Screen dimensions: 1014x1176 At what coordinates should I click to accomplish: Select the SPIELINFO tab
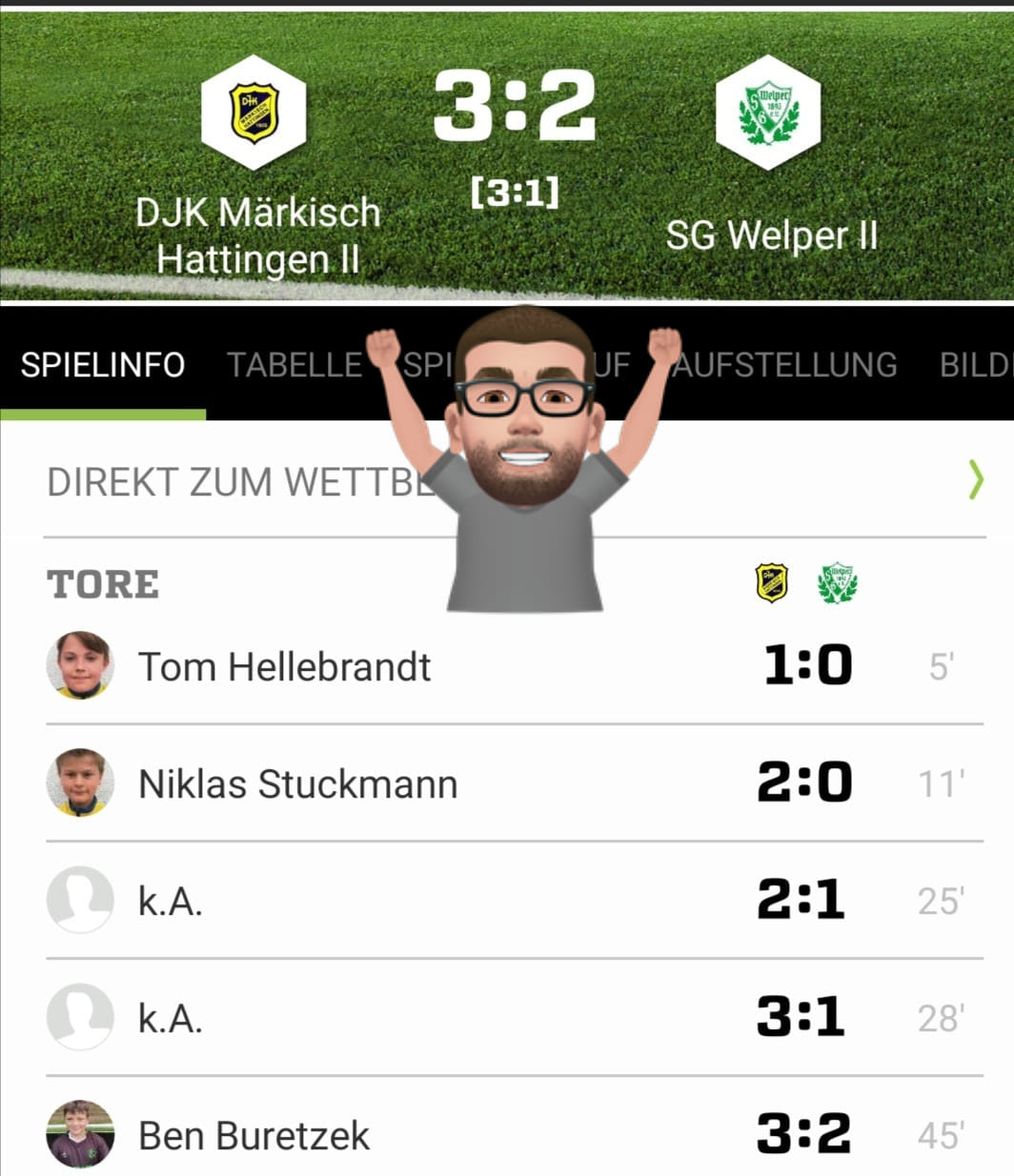coord(103,365)
